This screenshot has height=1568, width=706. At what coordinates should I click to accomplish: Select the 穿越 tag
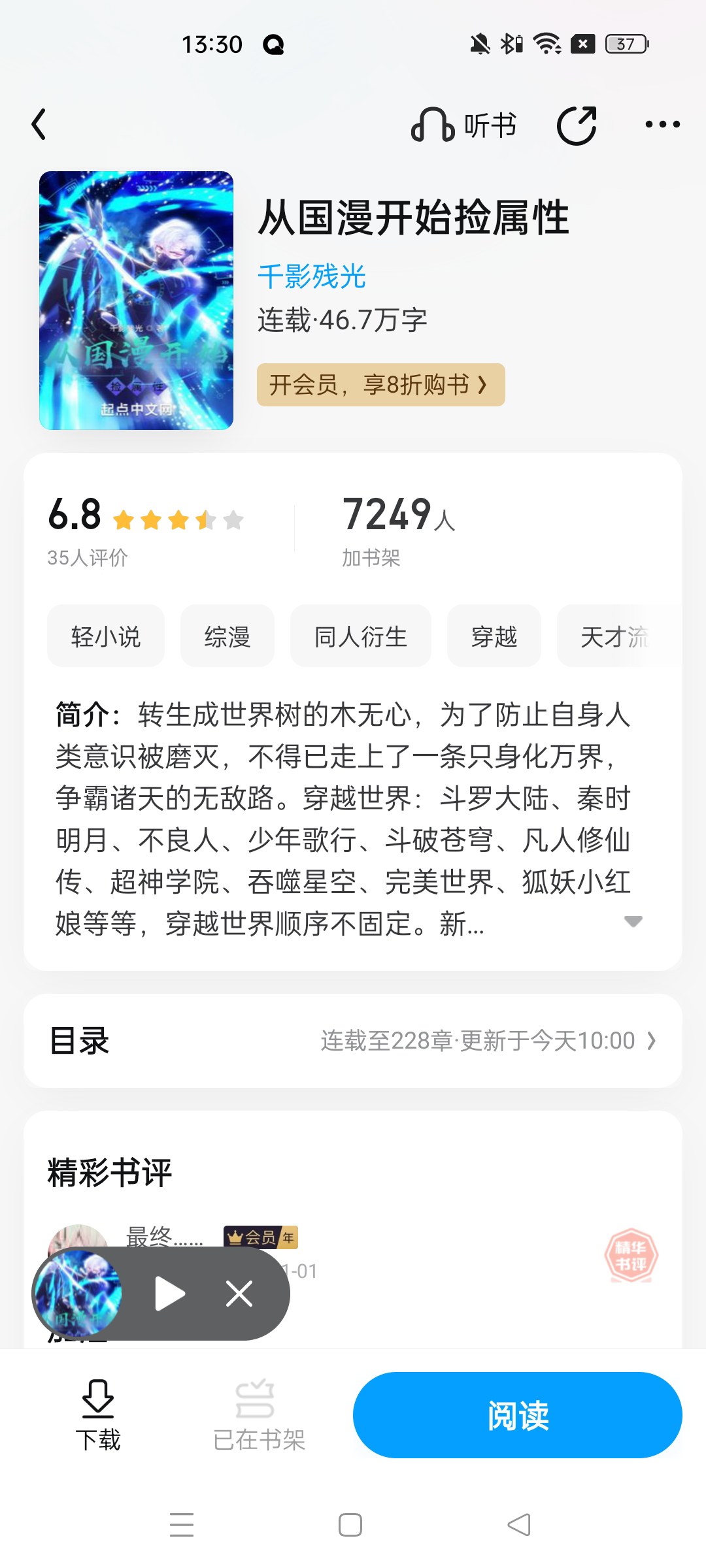pos(494,636)
